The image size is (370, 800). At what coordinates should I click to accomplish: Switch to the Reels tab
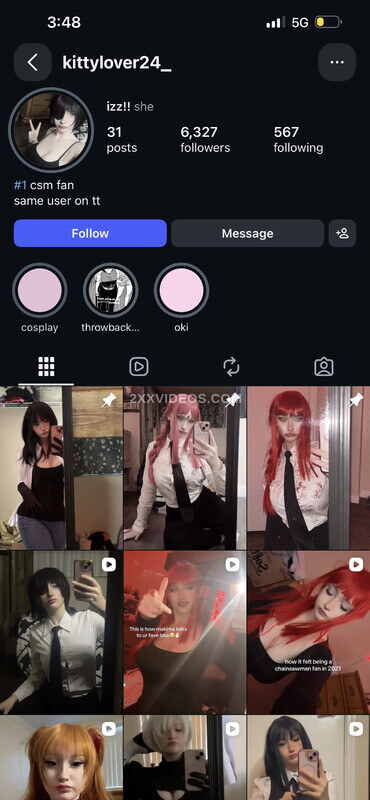(x=139, y=366)
